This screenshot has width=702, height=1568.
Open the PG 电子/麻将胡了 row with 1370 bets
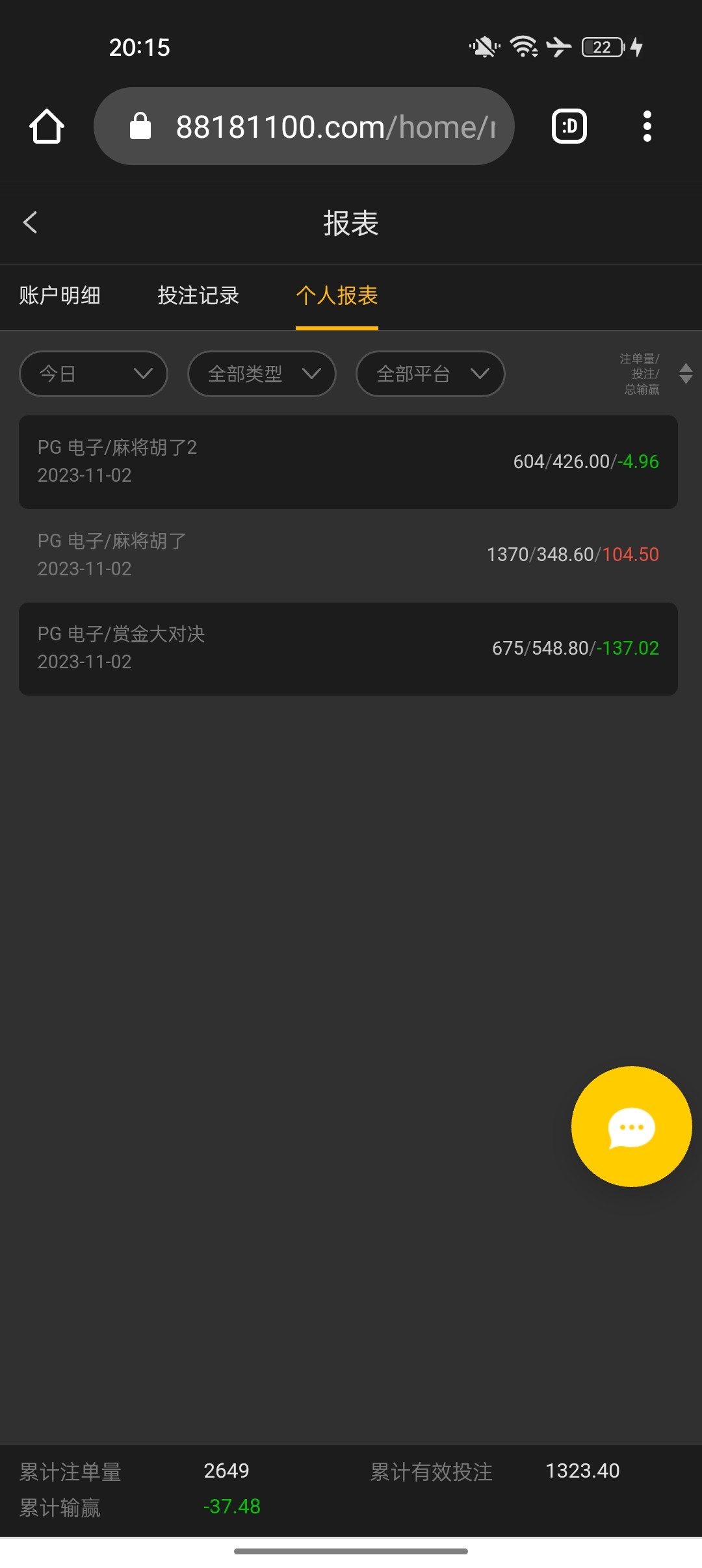(x=348, y=555)
